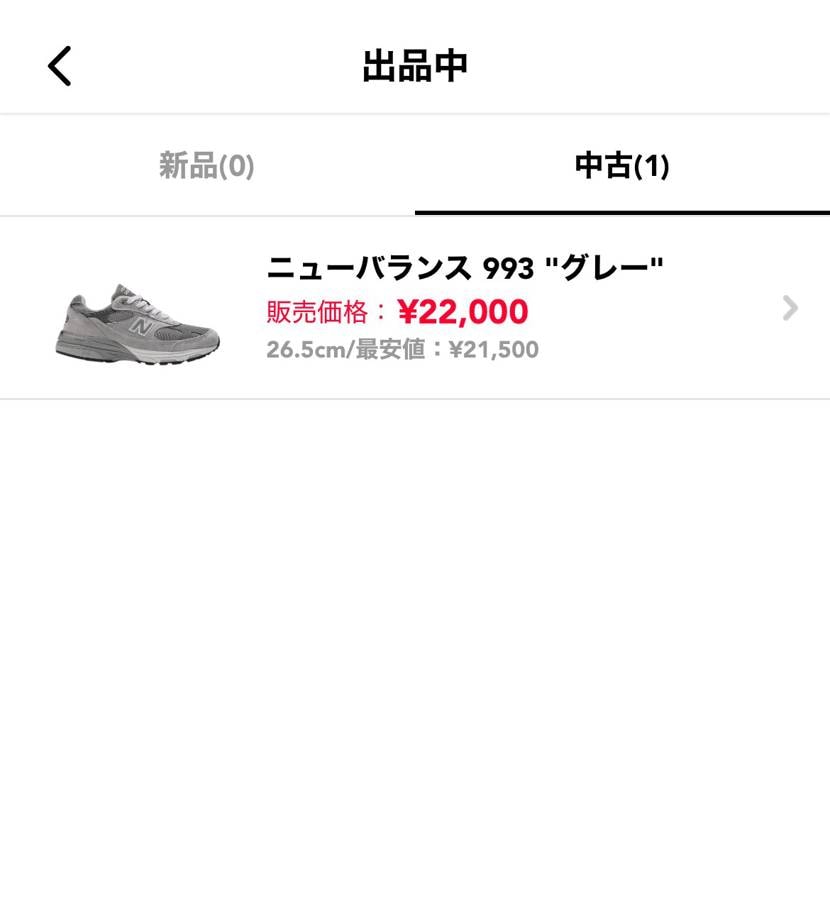Tap the 出品中 screen title
The width and height of the screenshot is (830, 908).
tap(415, 65)
